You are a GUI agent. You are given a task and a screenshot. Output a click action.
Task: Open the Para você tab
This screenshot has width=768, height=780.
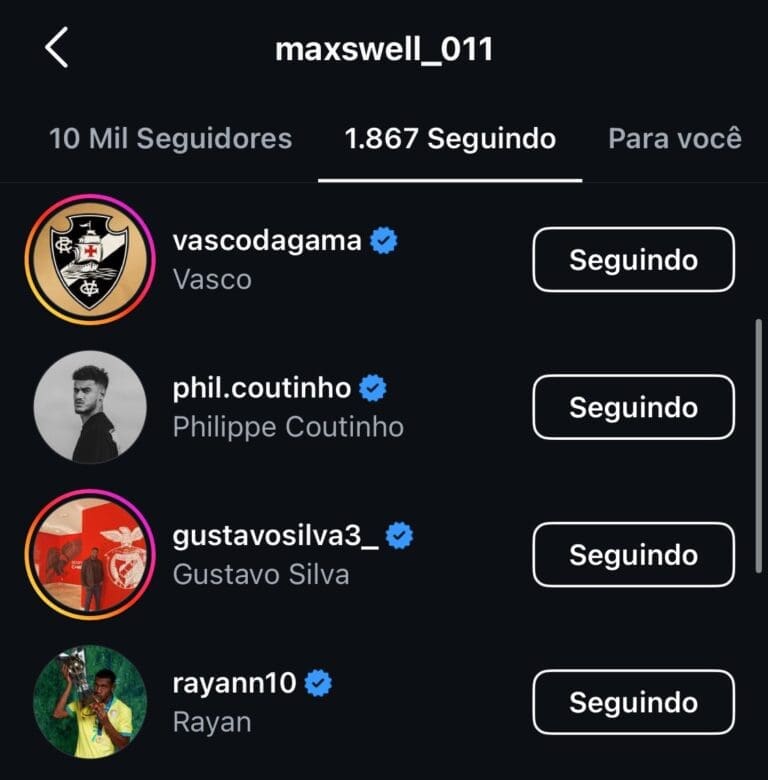pos(675,138)
